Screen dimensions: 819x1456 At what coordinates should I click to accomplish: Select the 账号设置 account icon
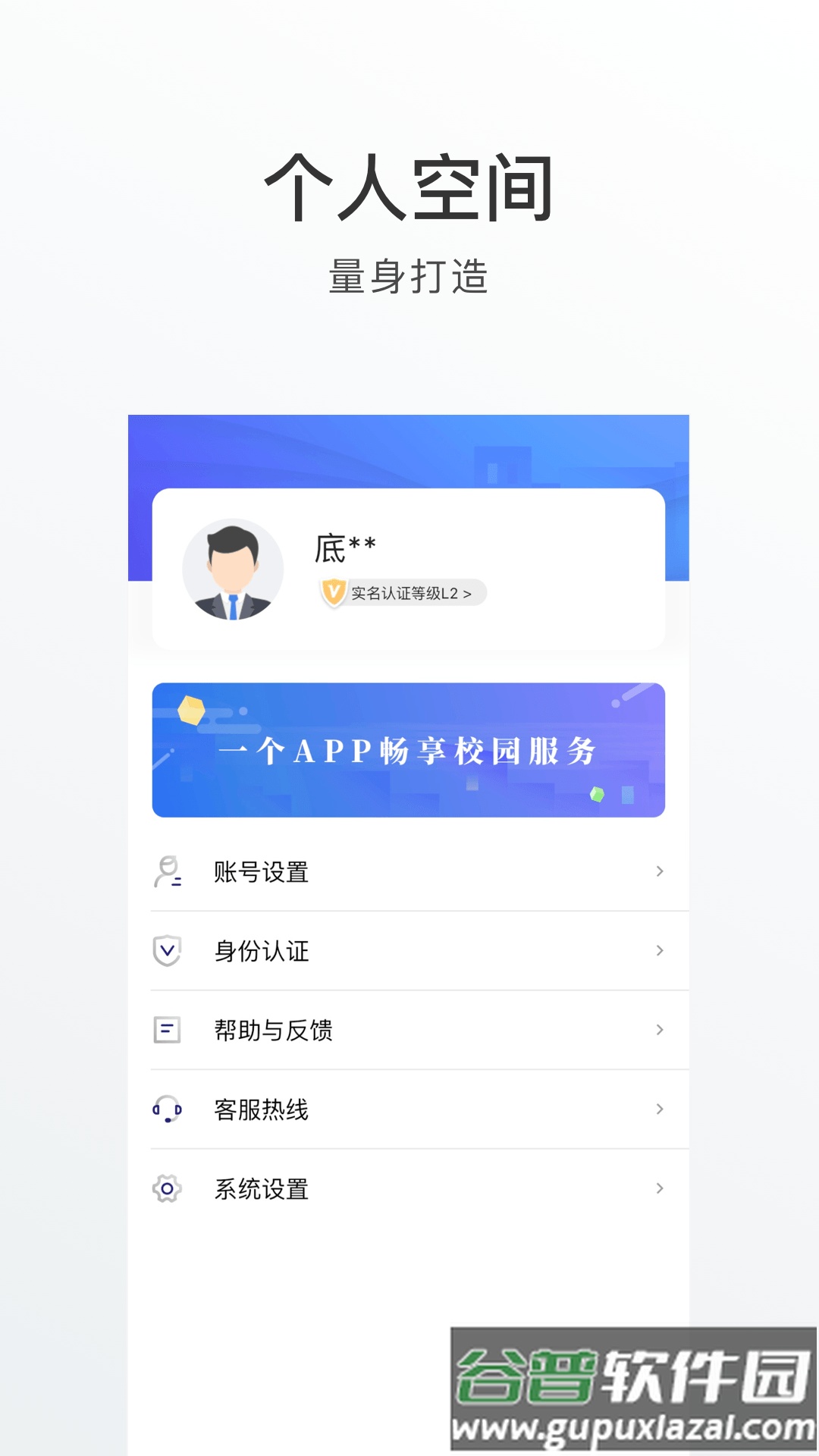point(168,871)
